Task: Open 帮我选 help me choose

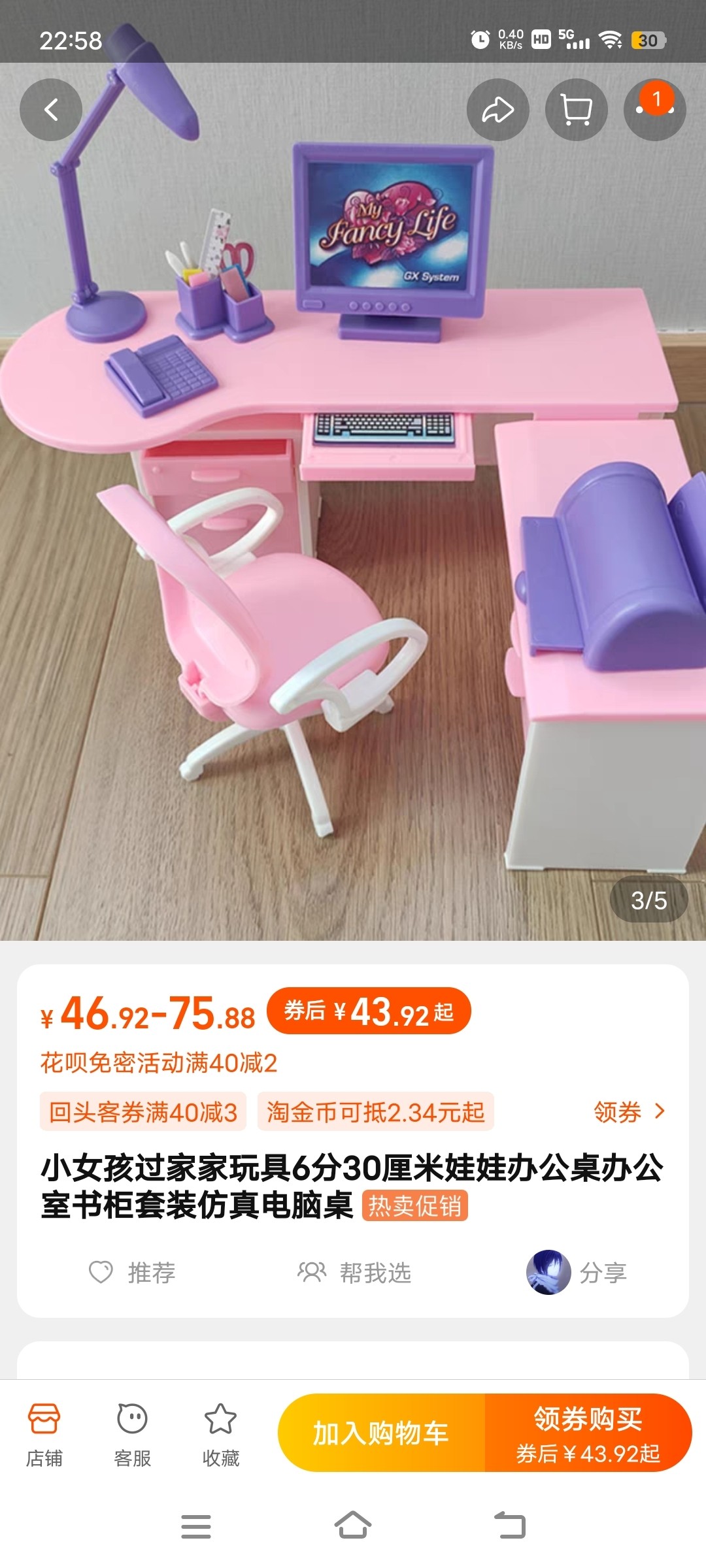Action: (x=354, y=1272)
